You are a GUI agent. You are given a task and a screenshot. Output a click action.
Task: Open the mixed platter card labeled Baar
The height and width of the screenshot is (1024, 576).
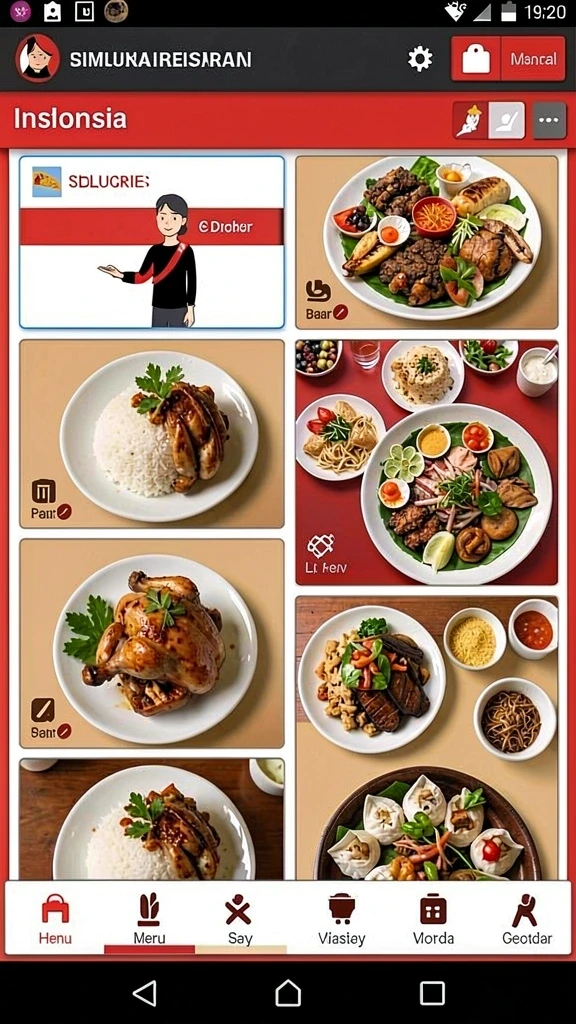click(x=426, y=242)
